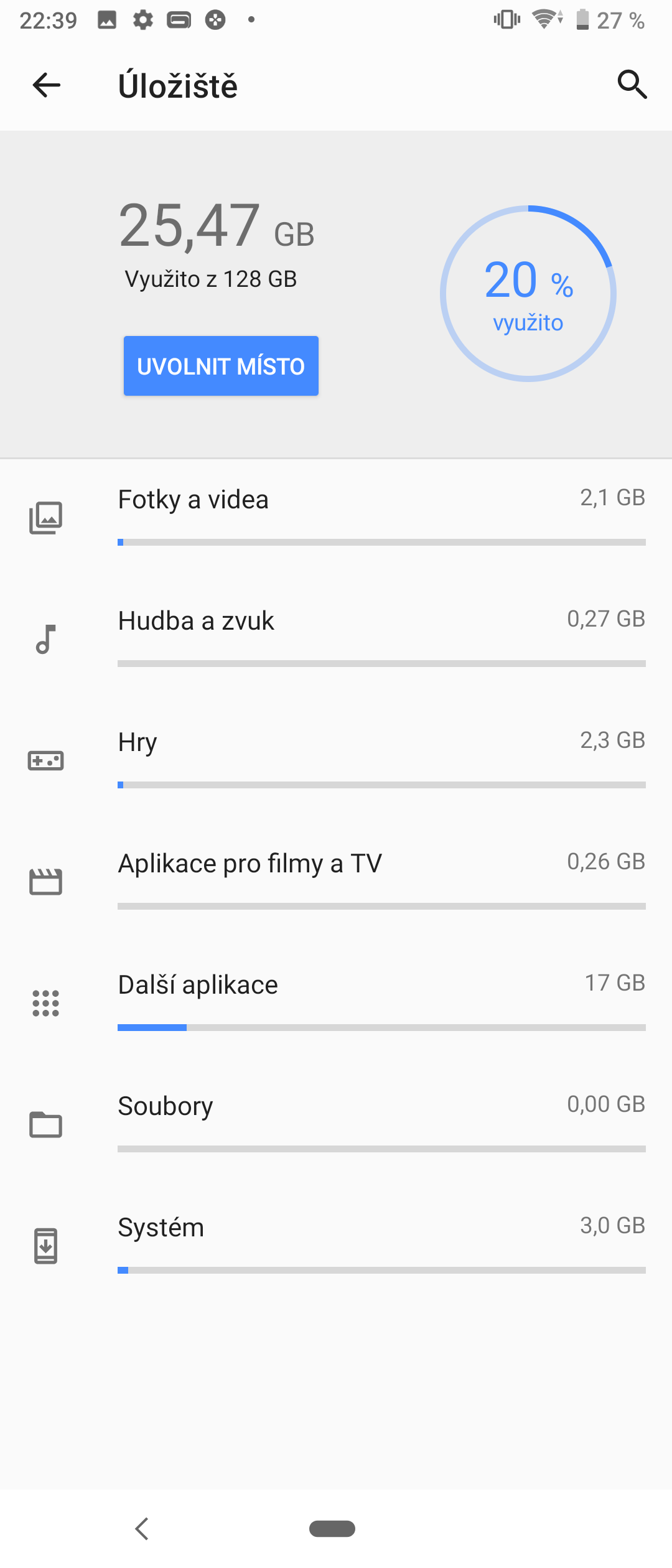Click the circular 20% usage chart

pyautogui.click(x=528, y=294)
